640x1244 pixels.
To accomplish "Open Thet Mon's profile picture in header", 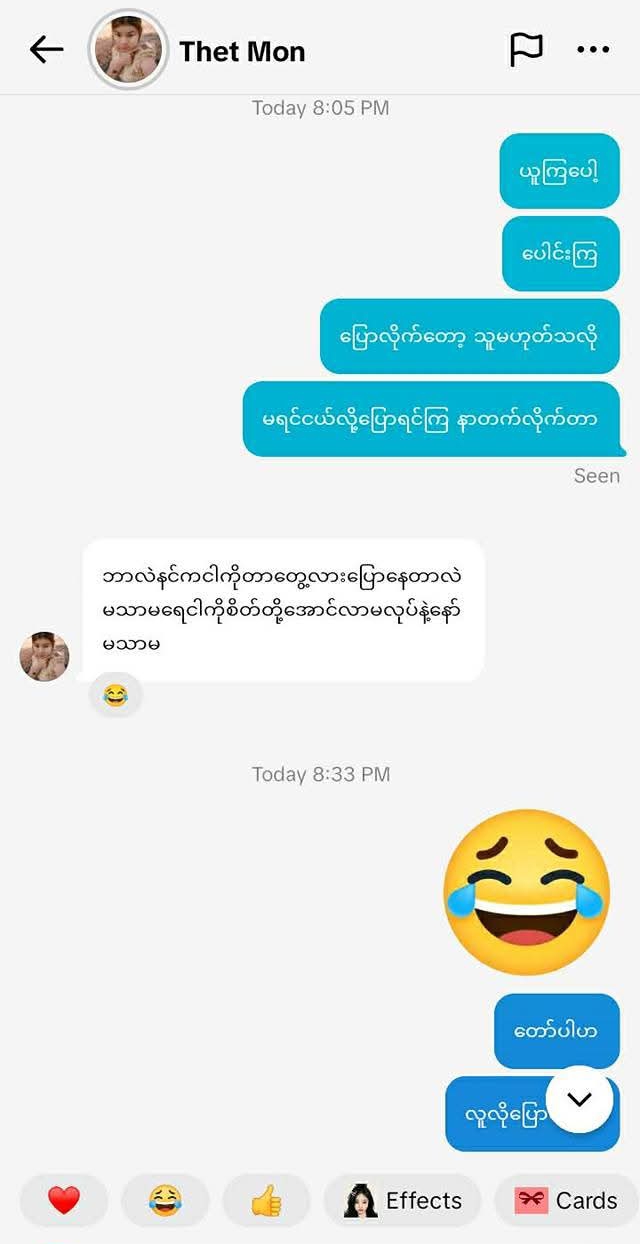I will [x=128, y=50].
